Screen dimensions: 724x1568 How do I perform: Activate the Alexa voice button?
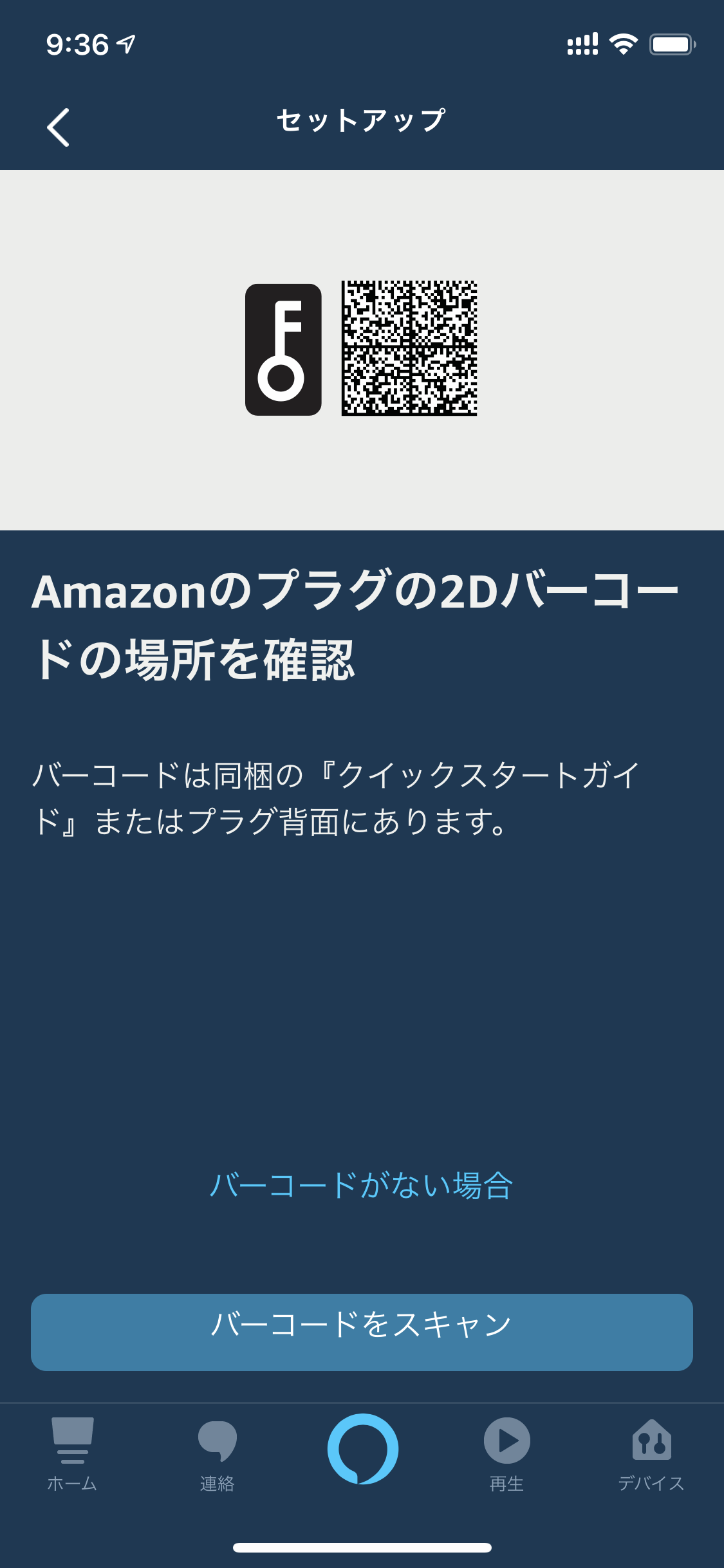[x=362, y=1449]
